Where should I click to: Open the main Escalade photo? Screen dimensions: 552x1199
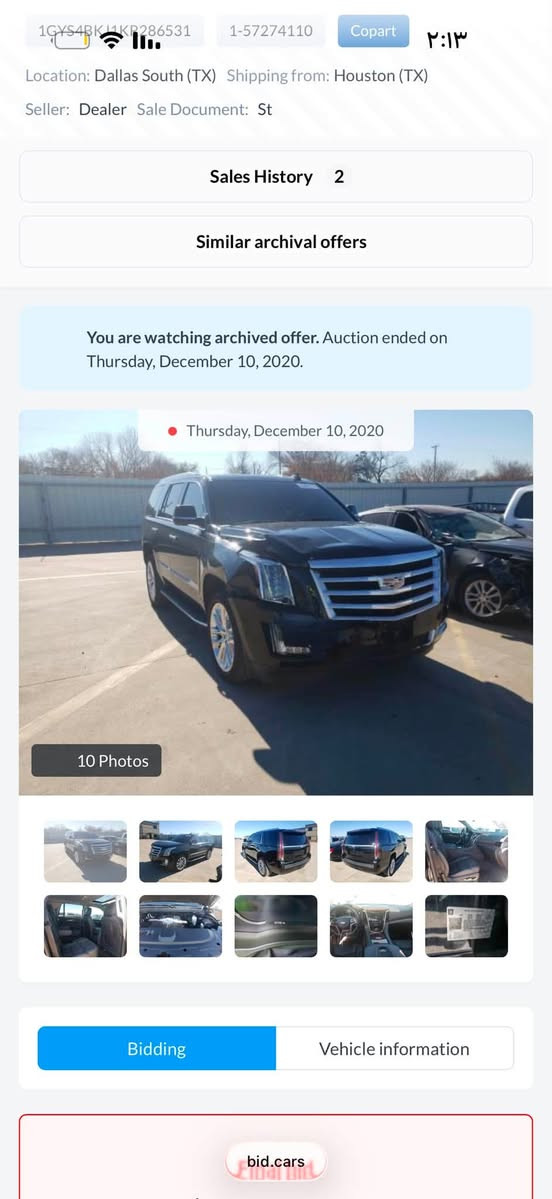[x=276, y=603]
